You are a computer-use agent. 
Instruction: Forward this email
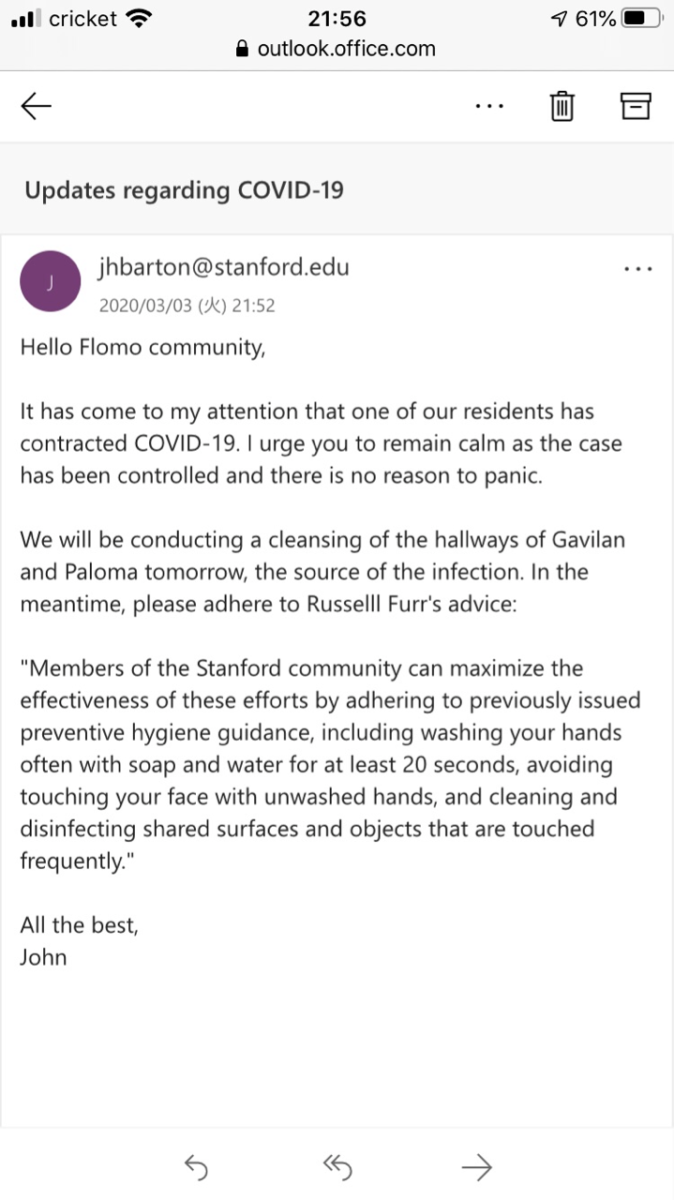pyautogui.click(x=477, y=1165)
